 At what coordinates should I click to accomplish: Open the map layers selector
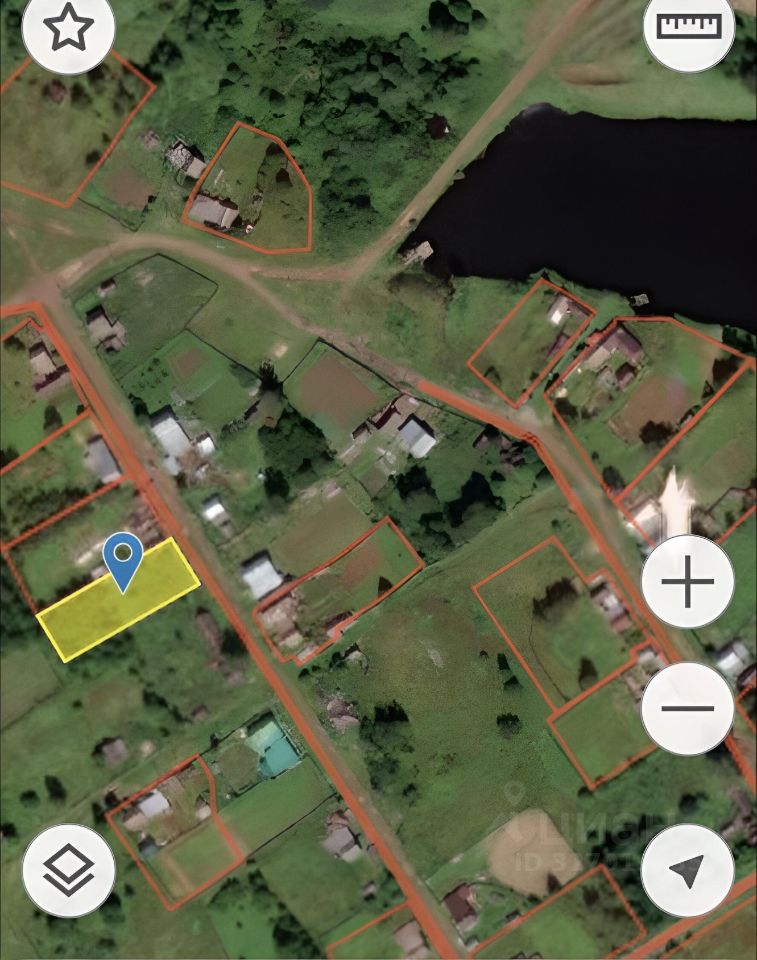tap(69, 870)
